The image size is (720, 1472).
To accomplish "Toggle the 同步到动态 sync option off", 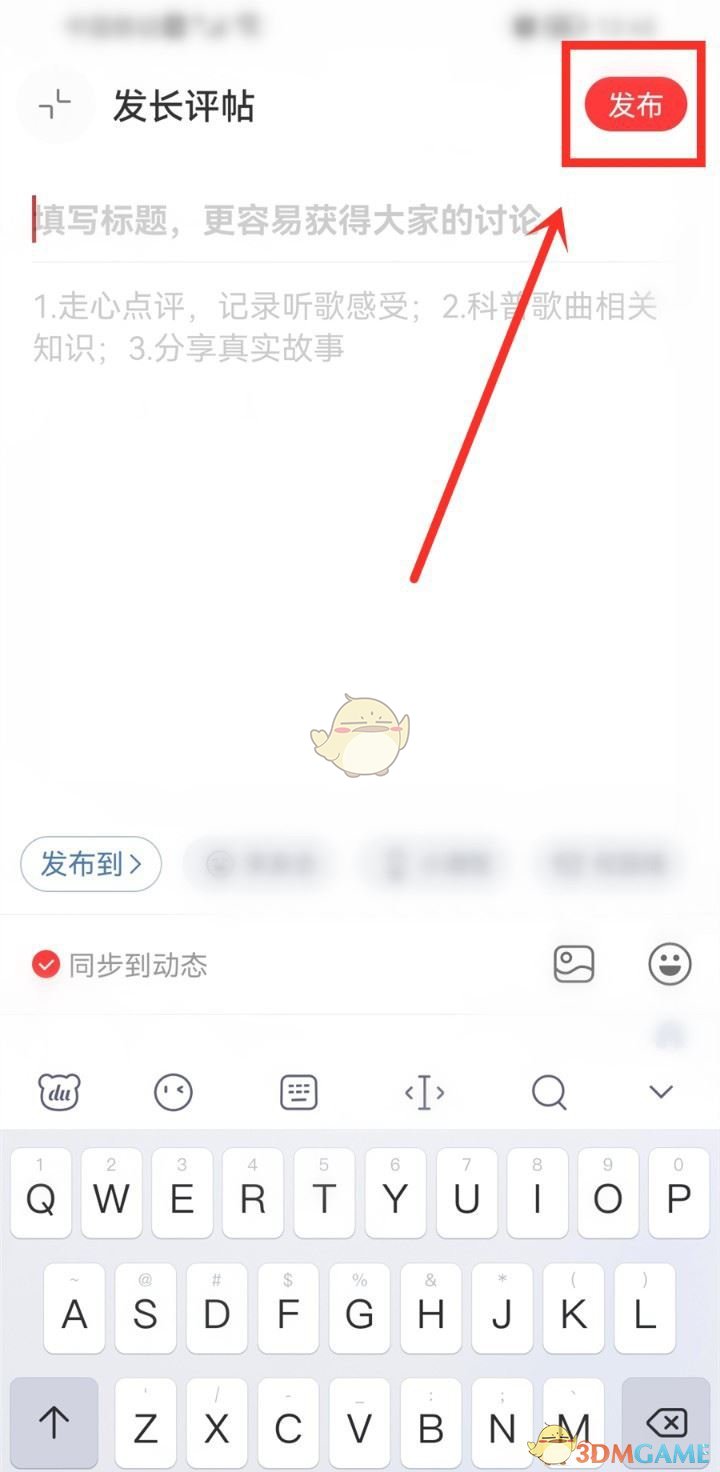I will 44,963.
